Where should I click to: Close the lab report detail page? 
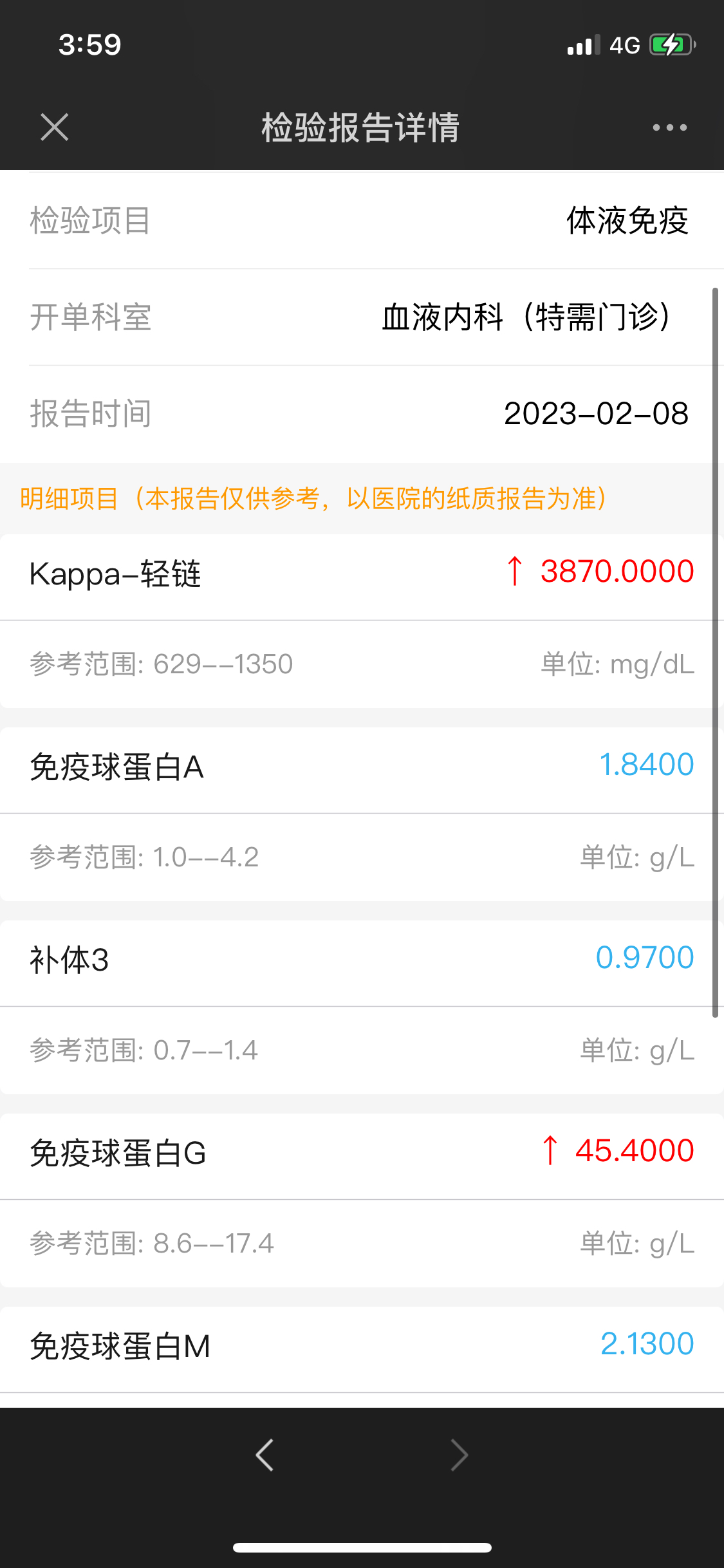[x=55, y=127]
